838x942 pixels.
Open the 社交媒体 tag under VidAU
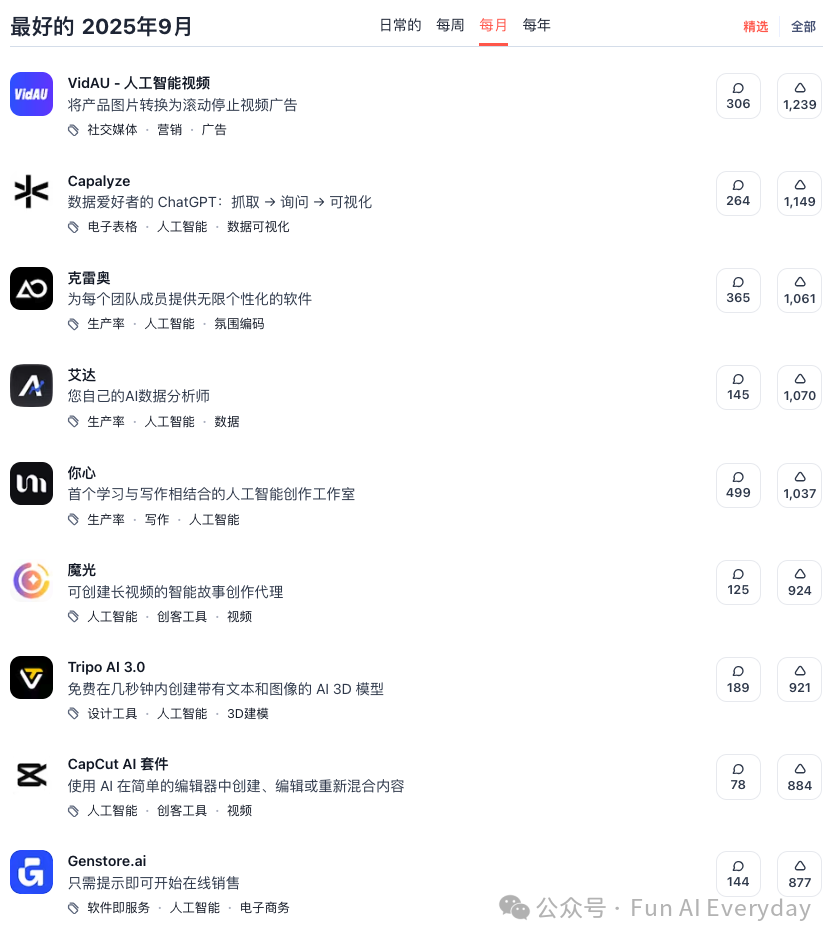click(x=112, y=130)
